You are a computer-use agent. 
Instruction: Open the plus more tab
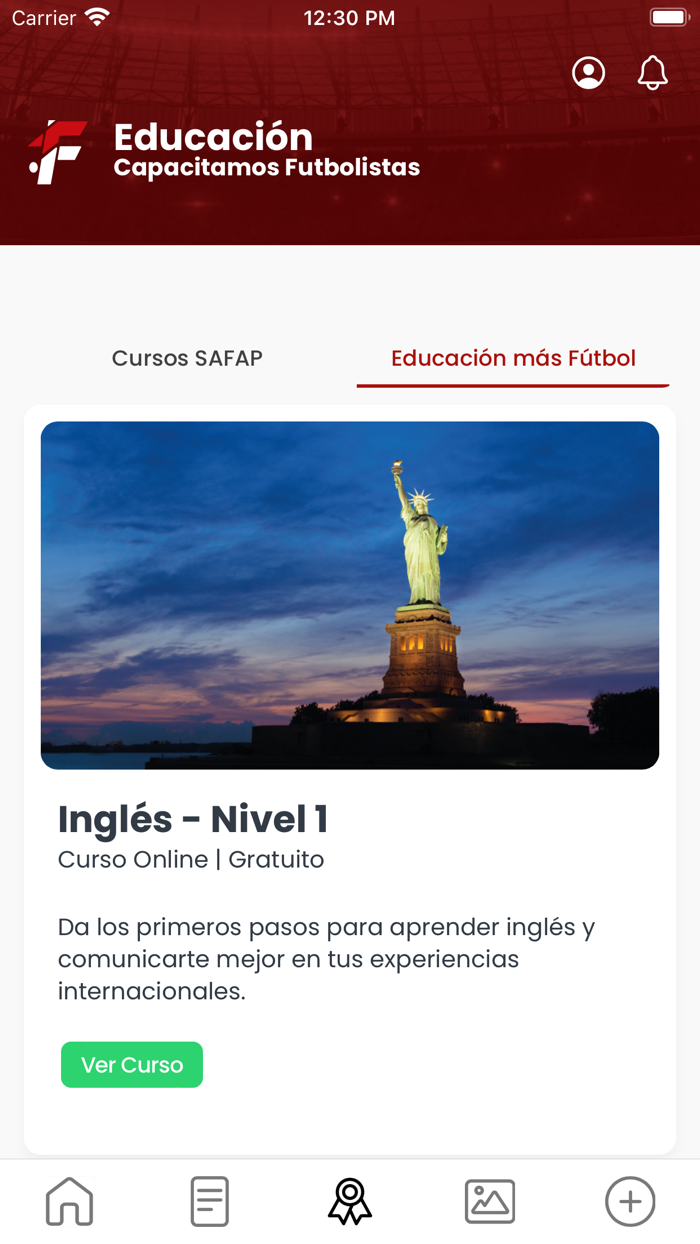(x=630, y=1201)
